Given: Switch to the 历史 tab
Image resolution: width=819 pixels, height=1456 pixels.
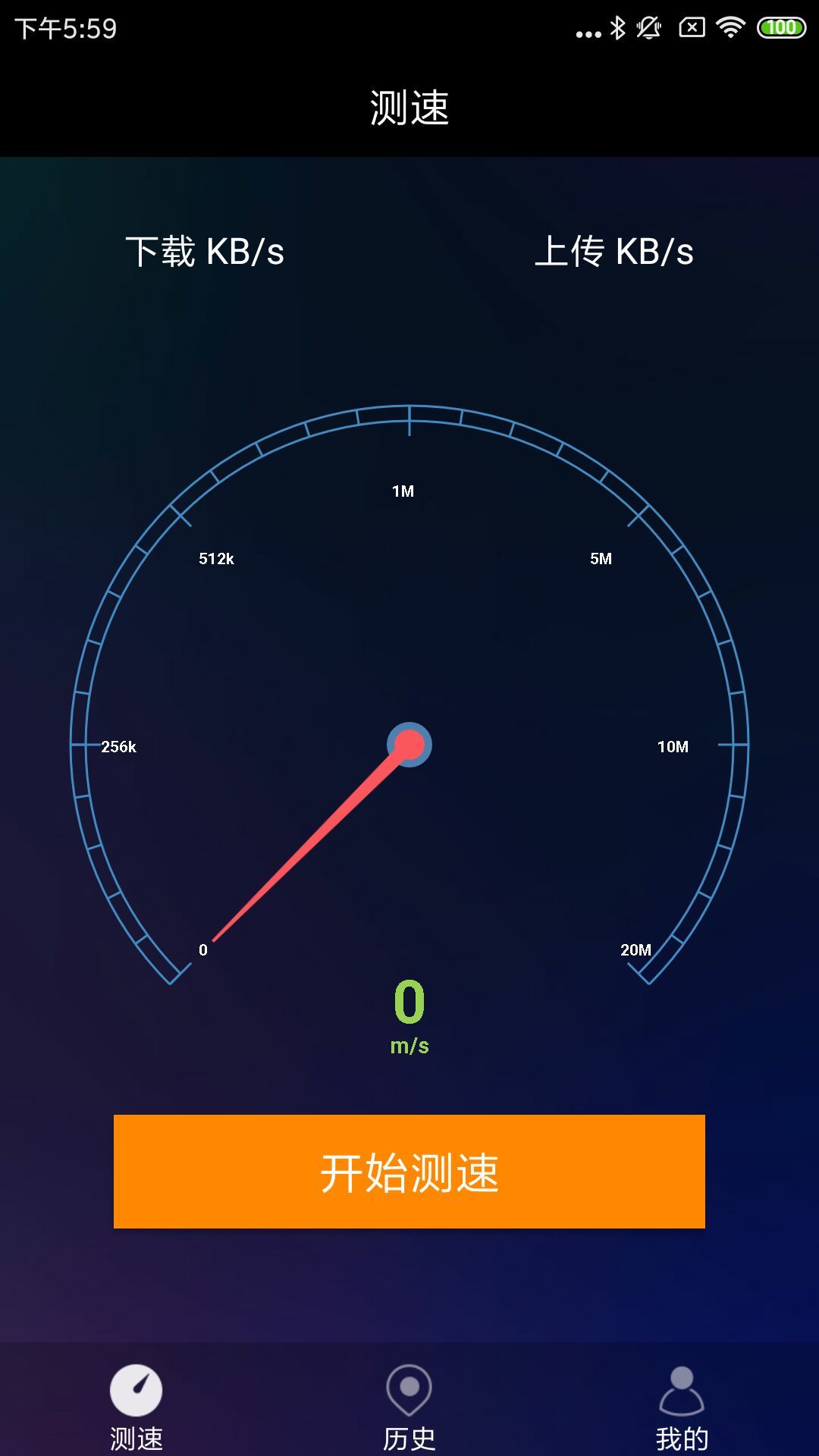Looking at the screenshot, I should pos(409,1405).
